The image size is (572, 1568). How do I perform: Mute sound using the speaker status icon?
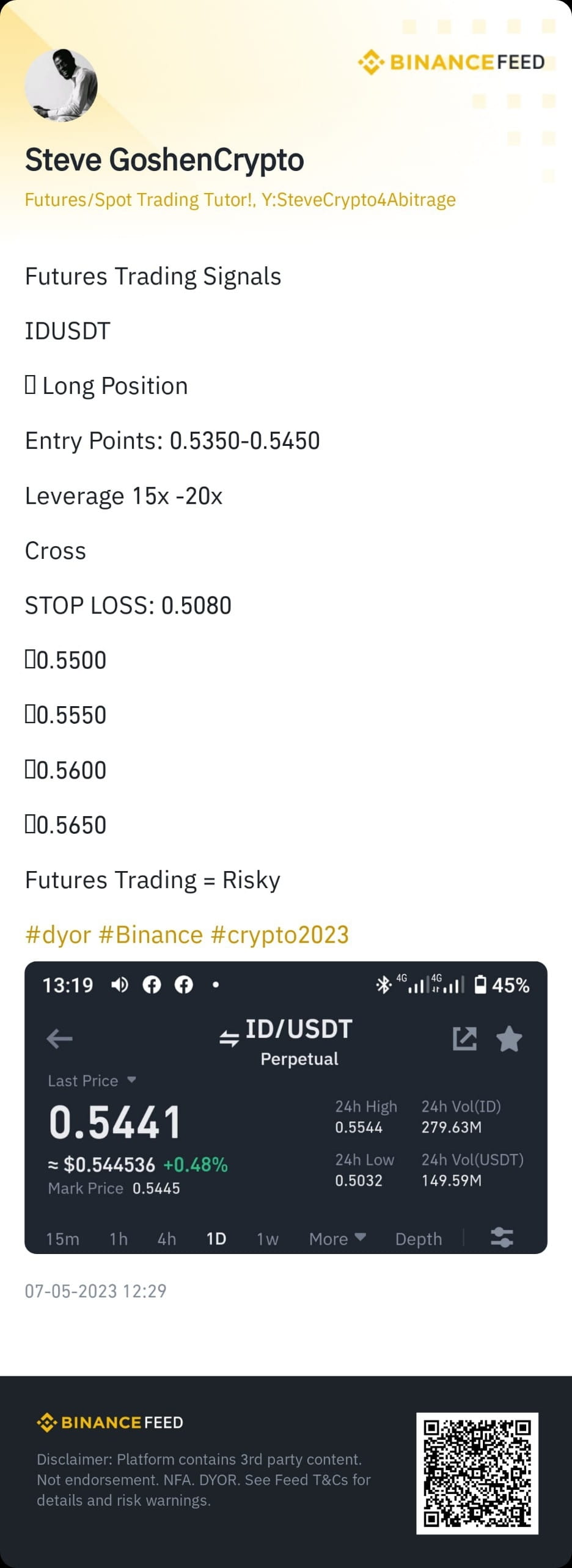[120, 985]
